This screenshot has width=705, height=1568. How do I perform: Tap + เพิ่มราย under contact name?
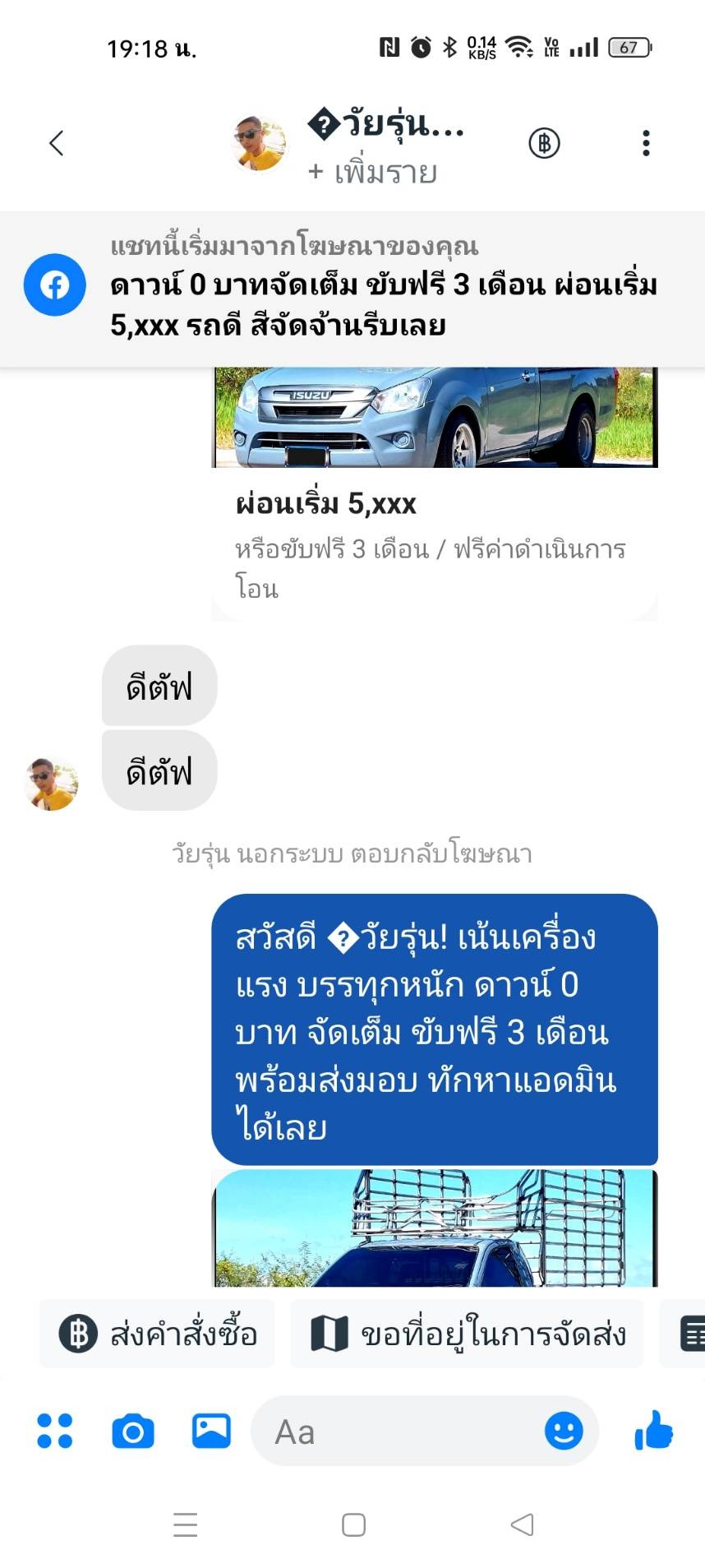372,172
